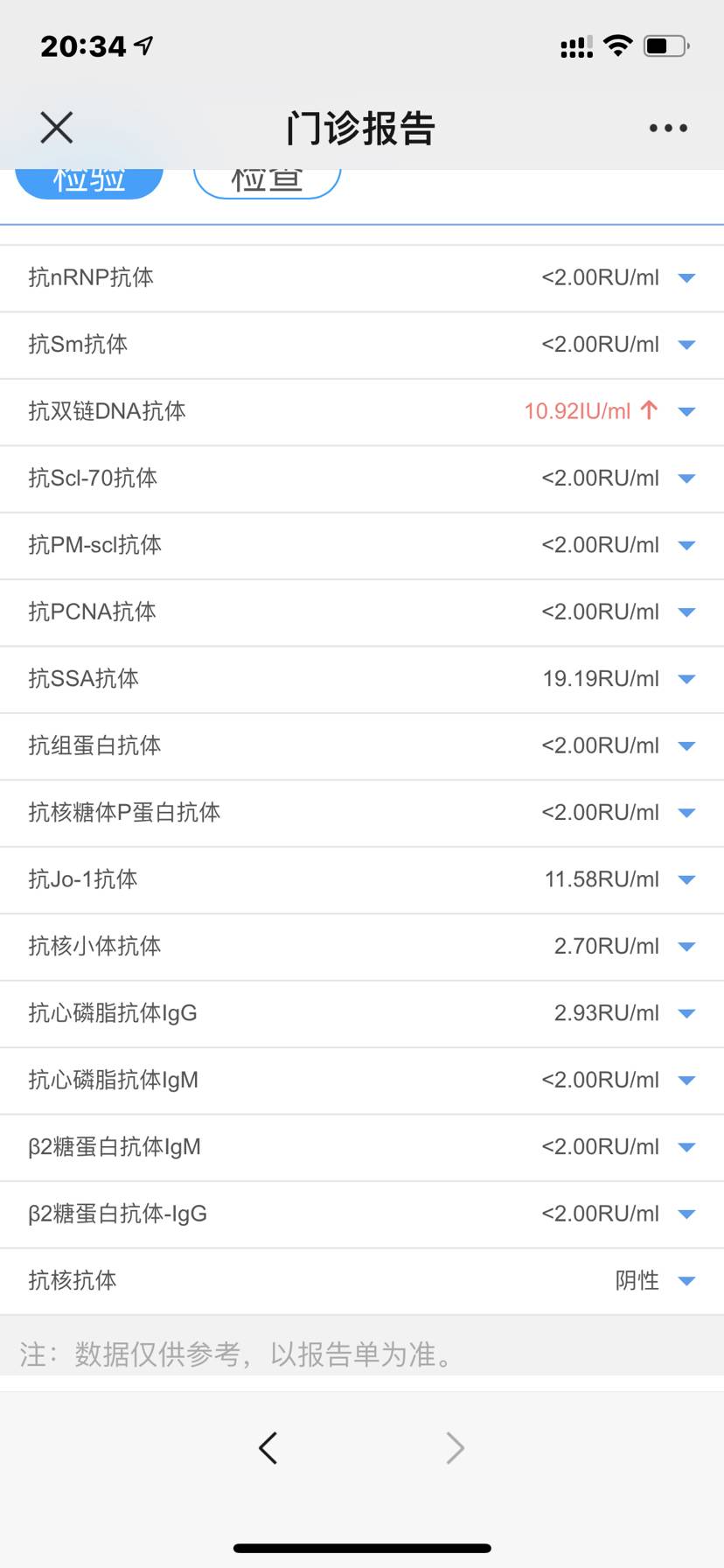Viewport: 724px width, 1568px height.
Task: Expand the 抗PM-scl抗体 row
Action: 686,545
